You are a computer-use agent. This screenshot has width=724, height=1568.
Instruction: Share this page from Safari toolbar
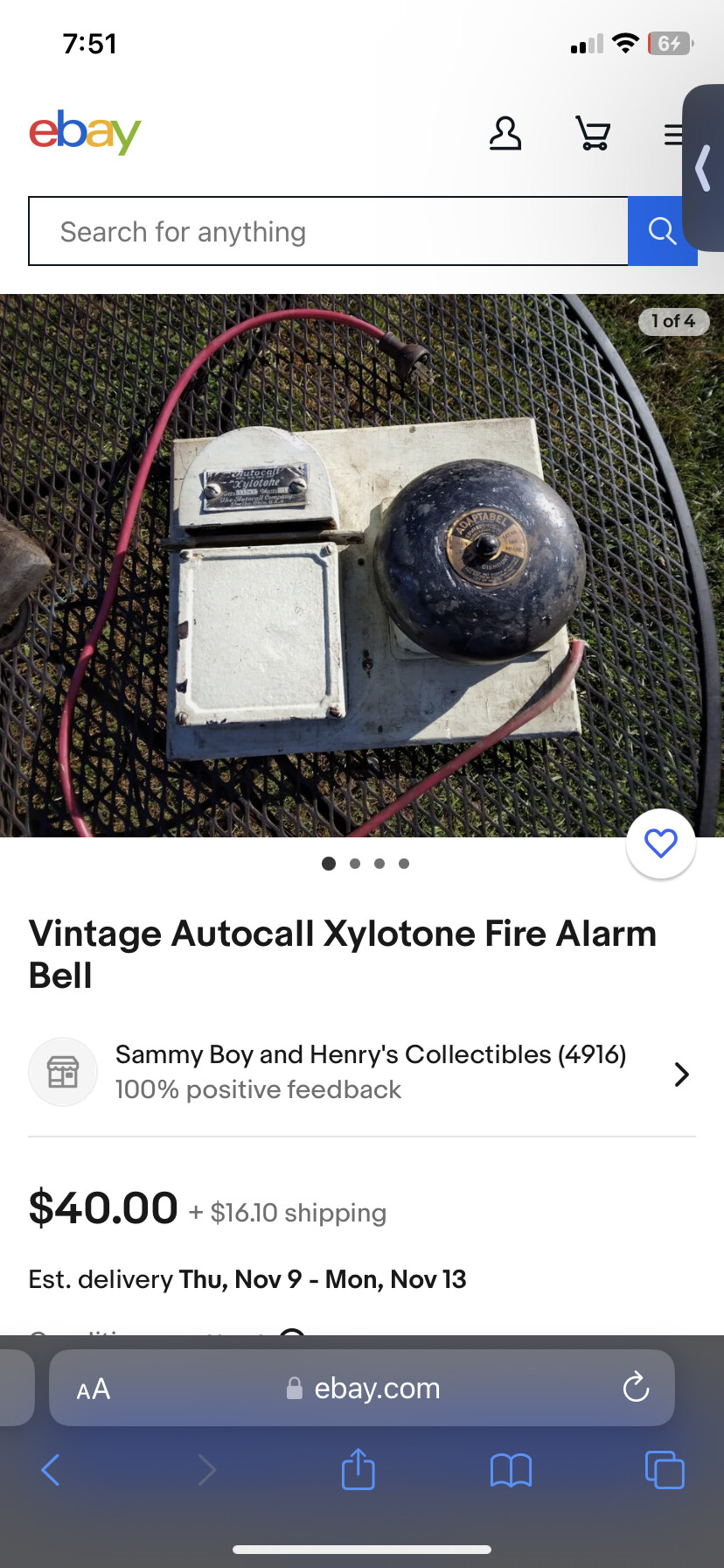[x=359, y=1470]
